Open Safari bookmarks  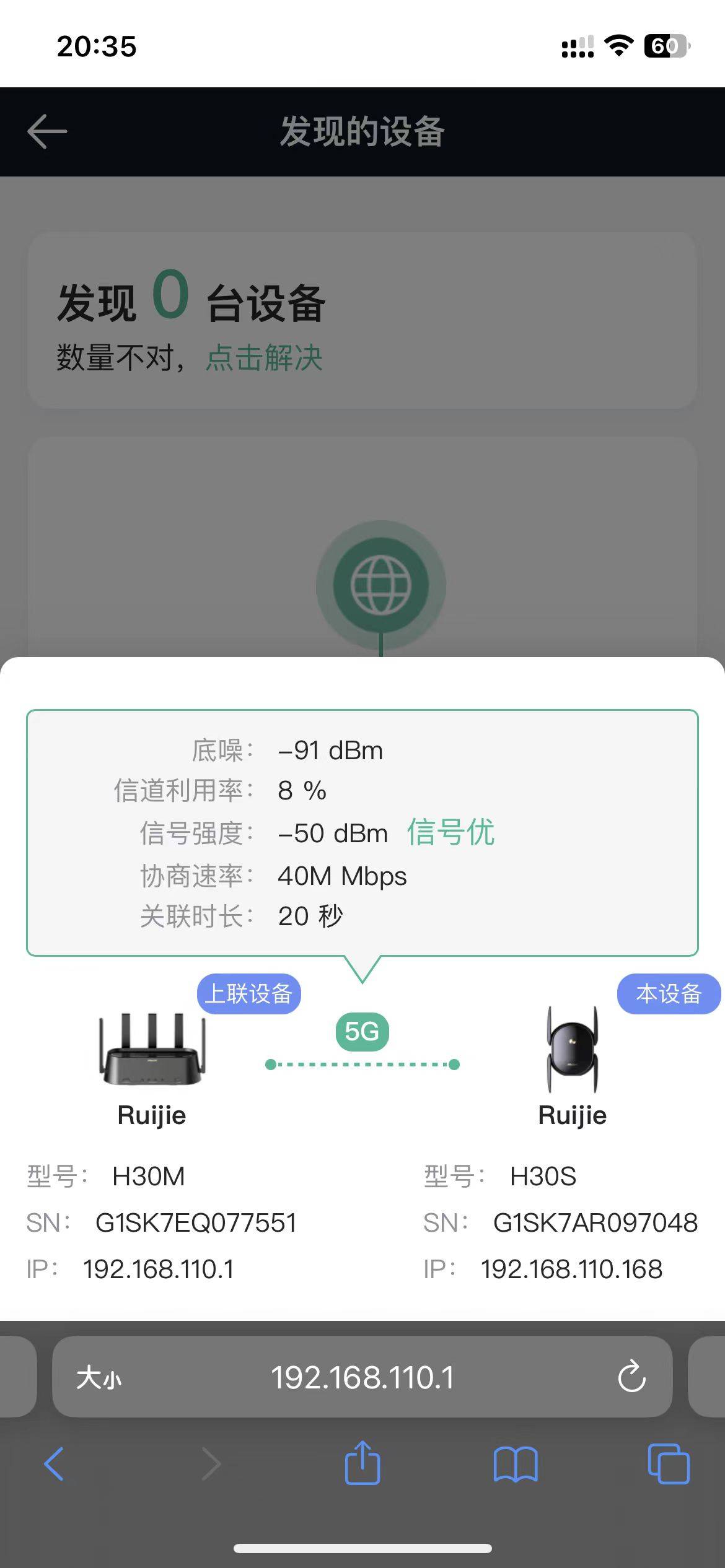tap(515, 1464)
